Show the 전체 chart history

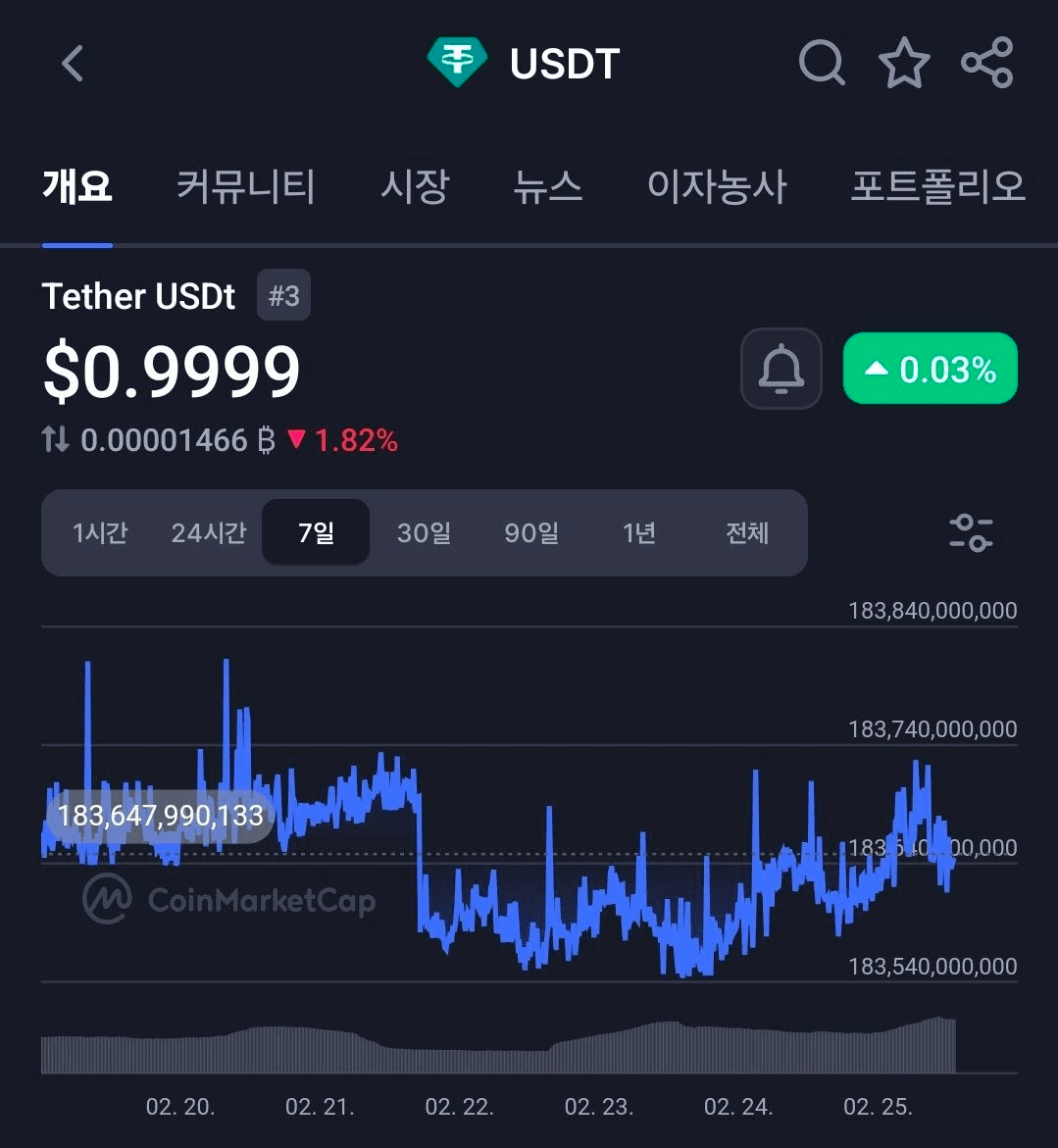coord(747,533)
